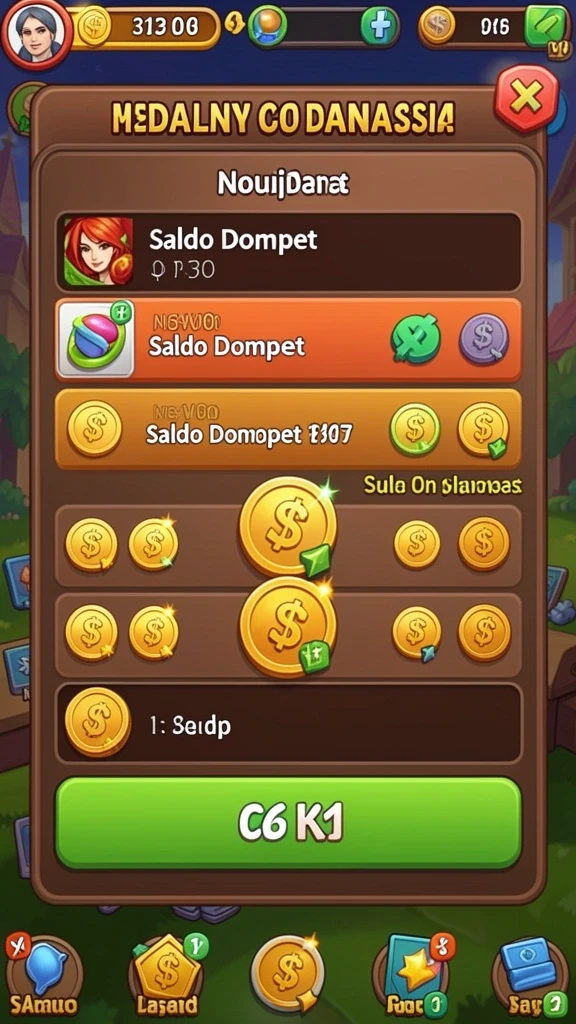Screen dimensions: 576x1024
Task: Close the dialog with the red X
Action: coord(526,99)
